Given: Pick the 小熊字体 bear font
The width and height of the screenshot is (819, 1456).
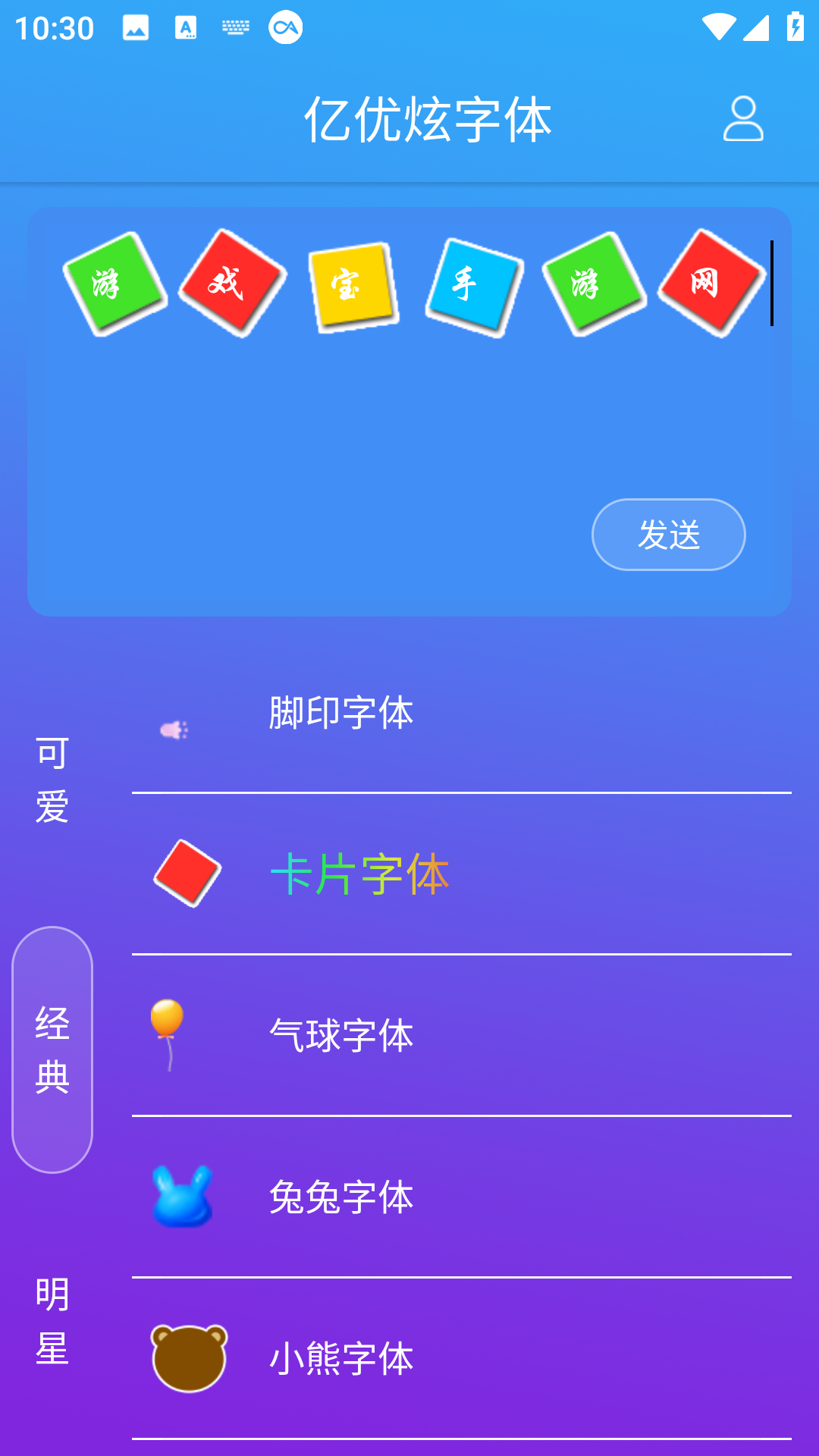Looking at the screenshot, I should coord(461,1358).
